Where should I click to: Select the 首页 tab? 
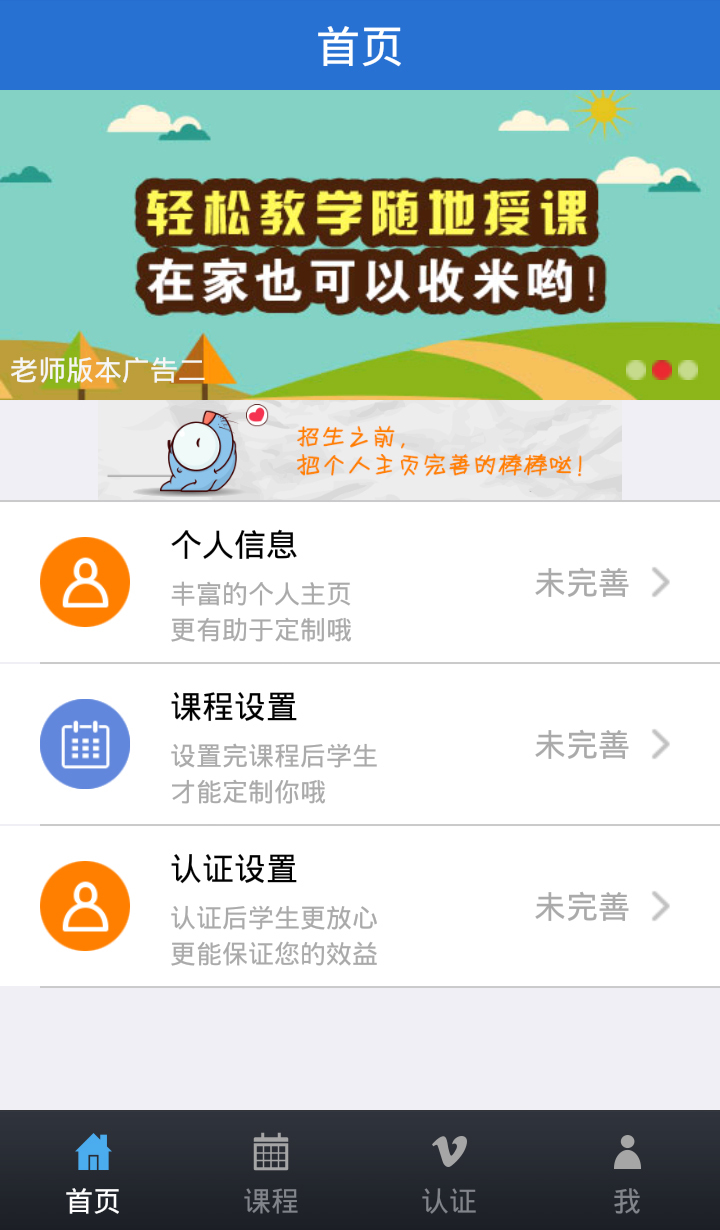[93, 1172]
